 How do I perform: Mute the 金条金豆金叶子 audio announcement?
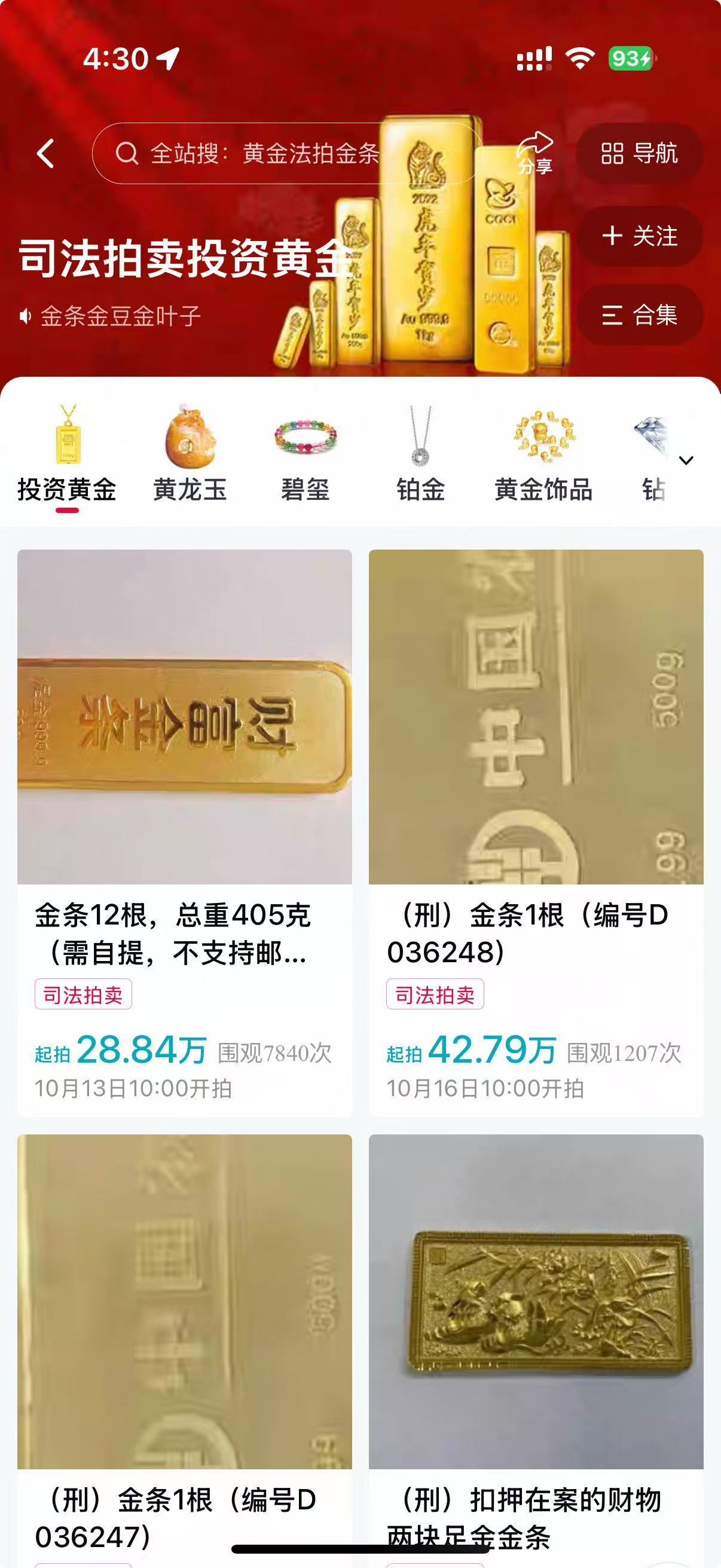point(25,316)
